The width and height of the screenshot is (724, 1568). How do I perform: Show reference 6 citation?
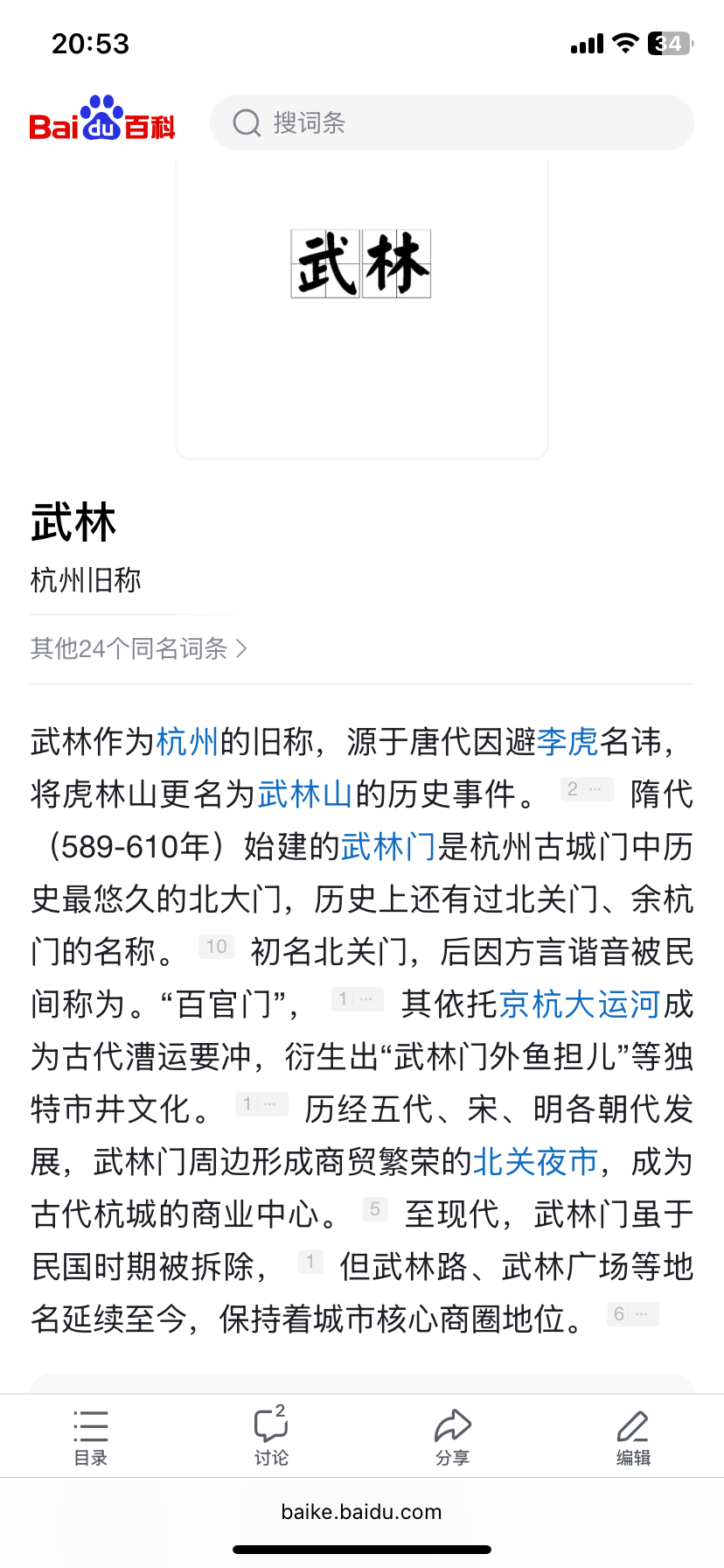click(x=632, y=1314)
